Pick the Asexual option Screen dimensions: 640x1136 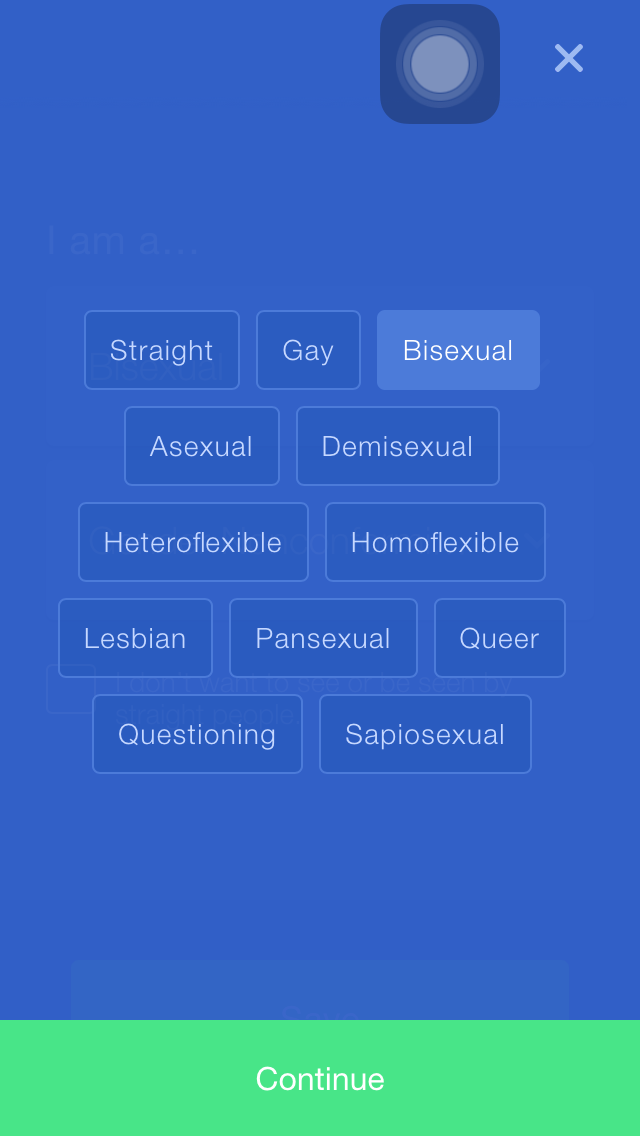pyautogui.click(x=201, y=446)
